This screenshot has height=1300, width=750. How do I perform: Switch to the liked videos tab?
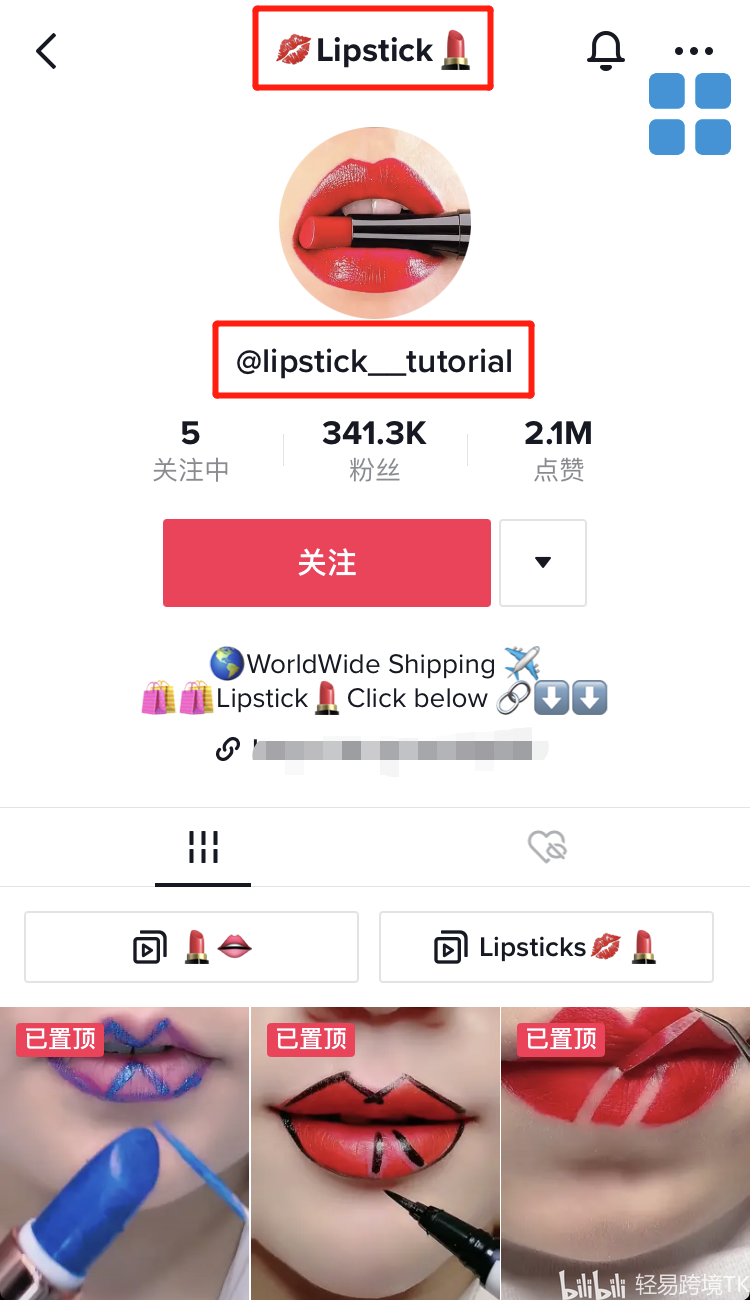point(547,848)
